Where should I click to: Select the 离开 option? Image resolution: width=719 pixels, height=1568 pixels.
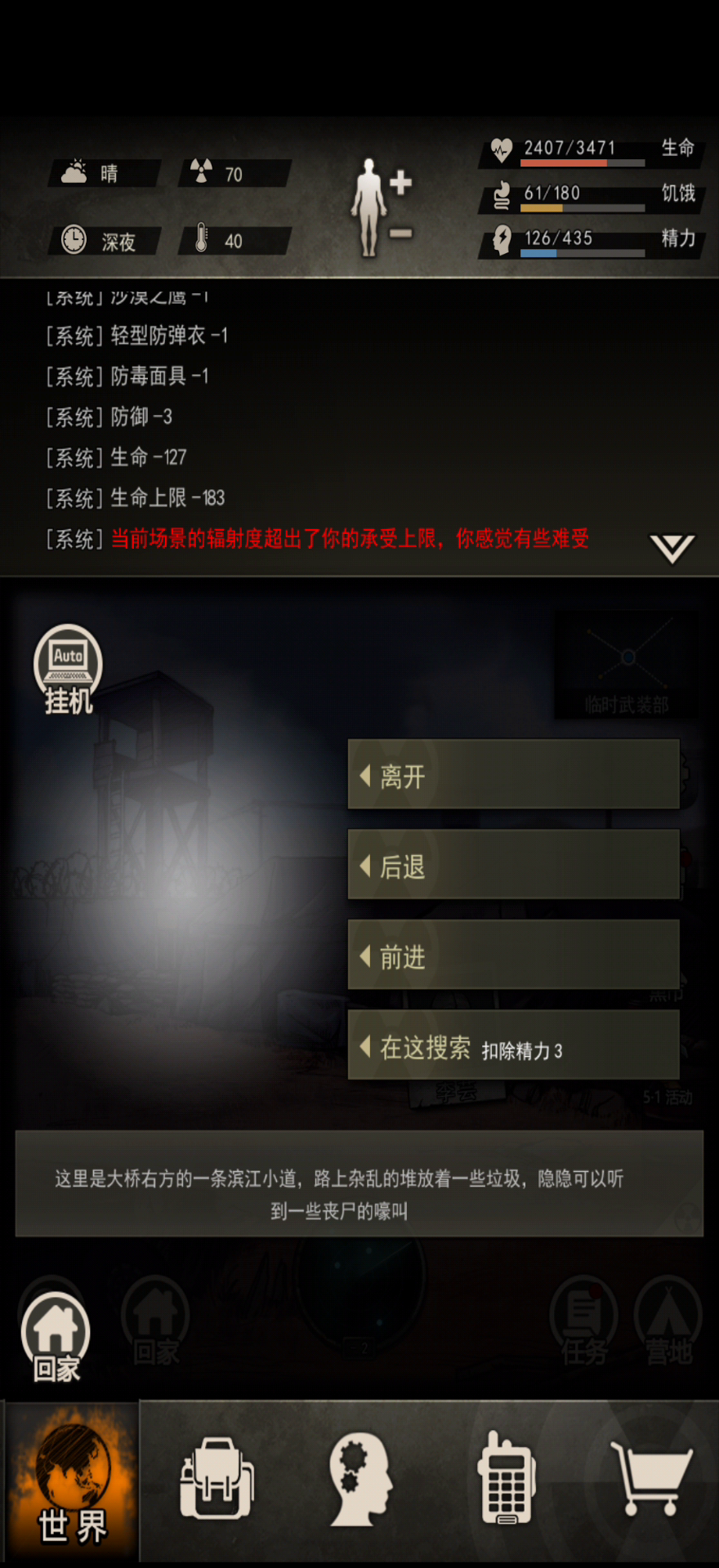click(x=513, y=775)
